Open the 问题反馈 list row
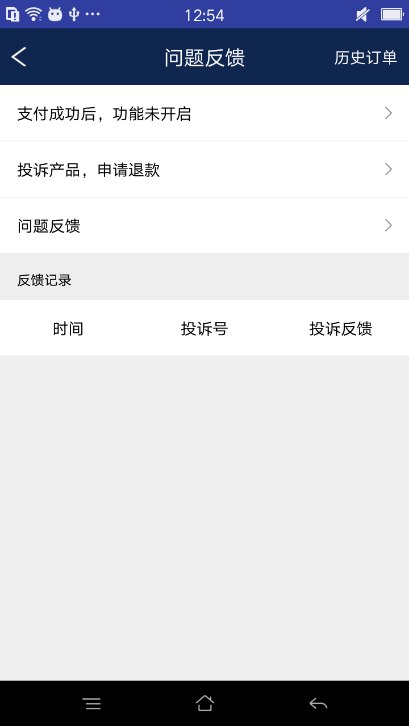Screen dimensions: 409x726 [204, 226]
